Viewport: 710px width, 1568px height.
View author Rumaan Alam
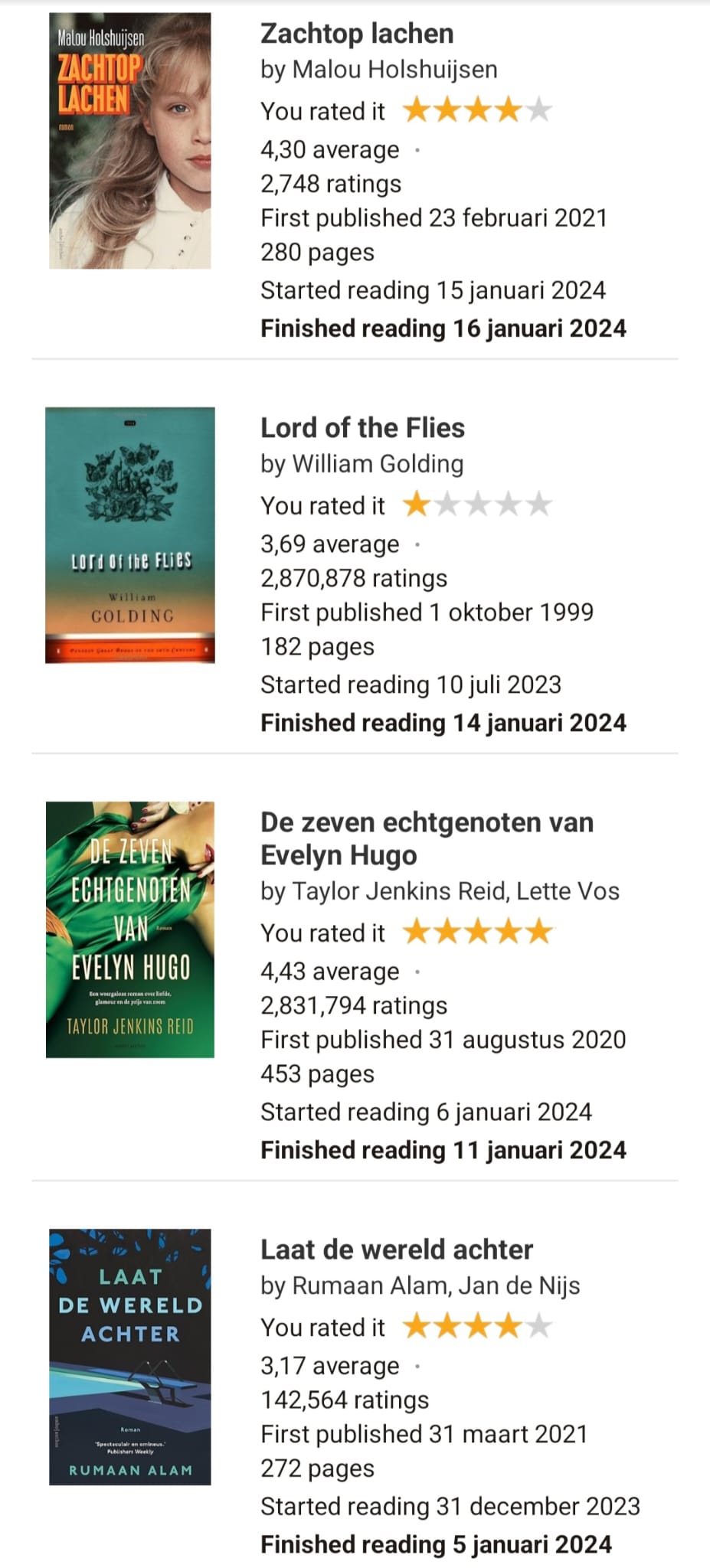(371, 1285)
